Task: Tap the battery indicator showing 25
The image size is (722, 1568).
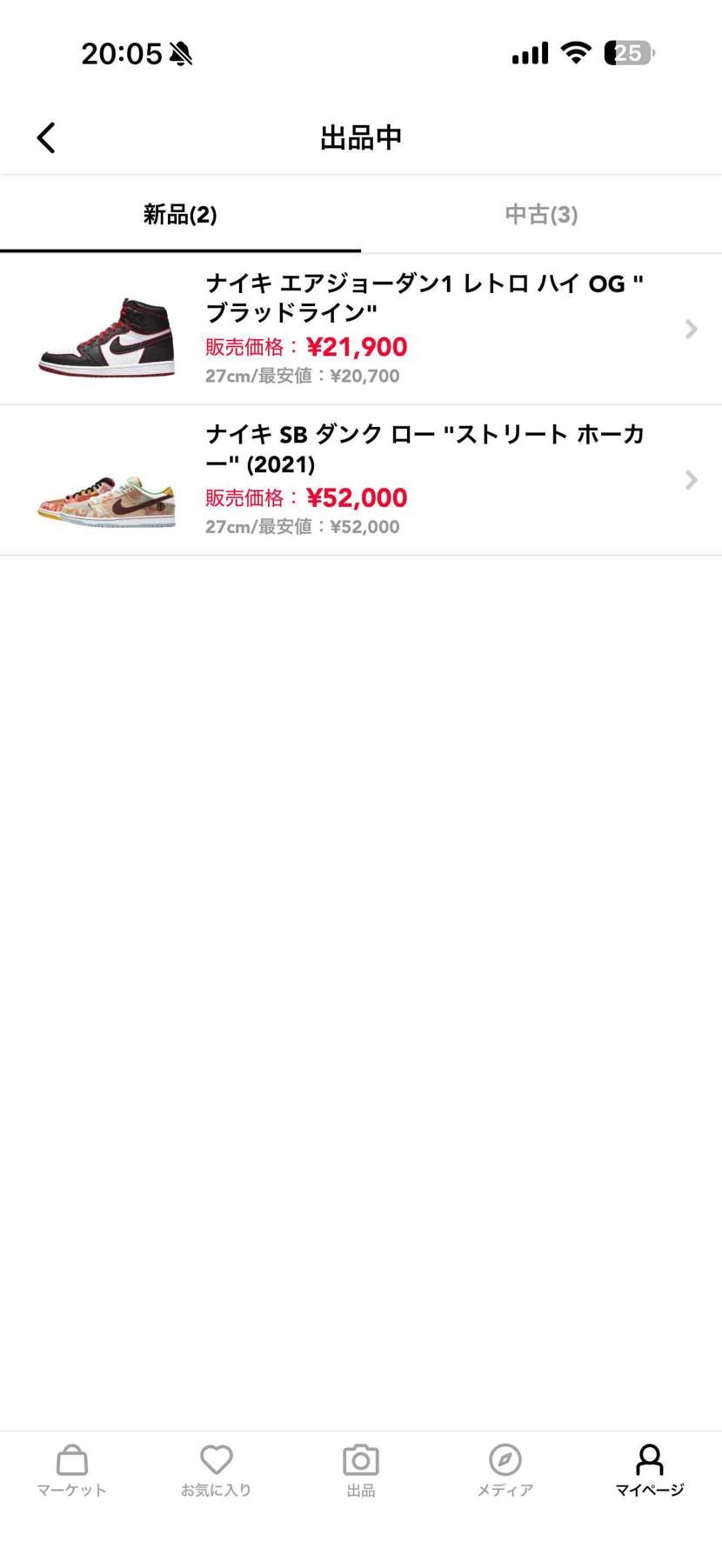Action: pos(625,52)
